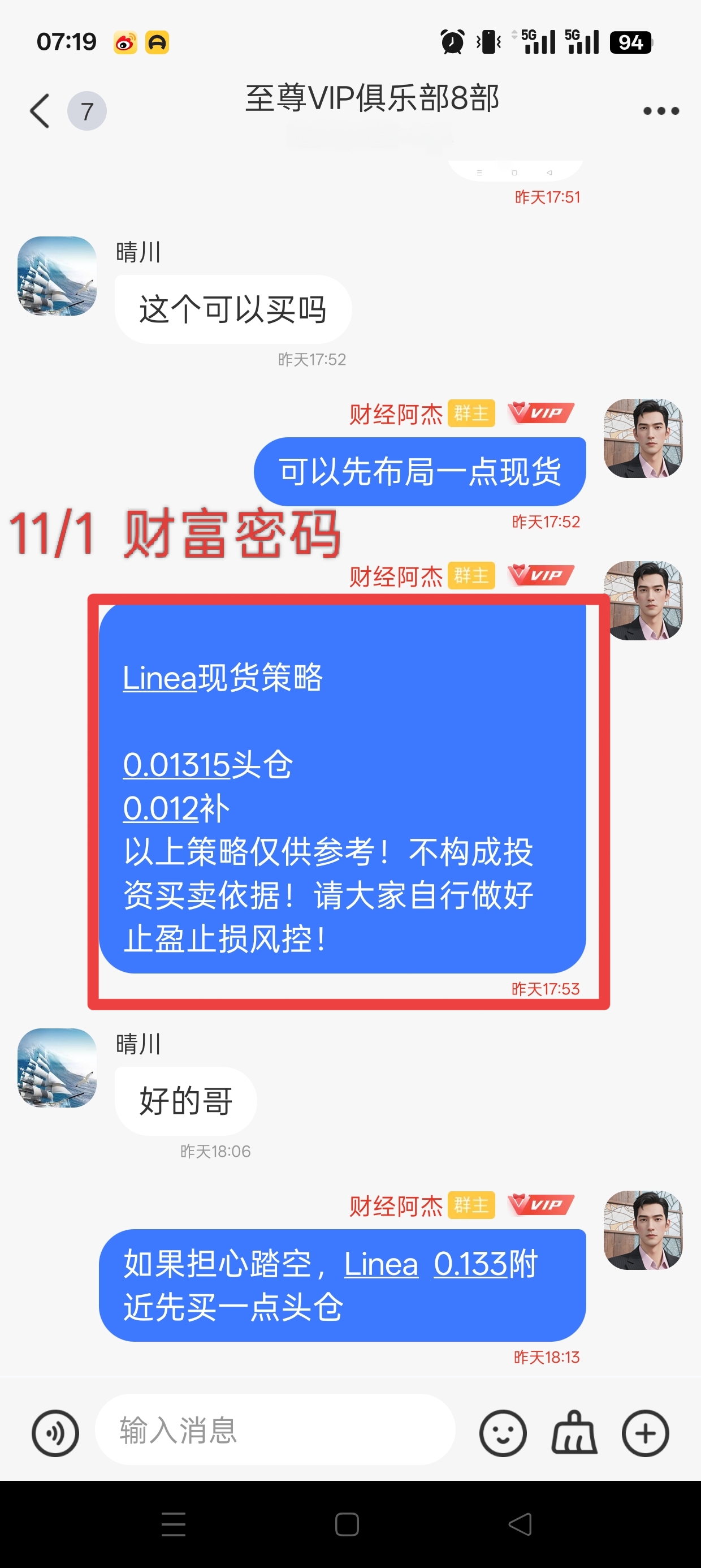This screenshot has height=1568, width=701.
Task: Tap the broom clean-up icon
Action: [x=574, y=1433]
